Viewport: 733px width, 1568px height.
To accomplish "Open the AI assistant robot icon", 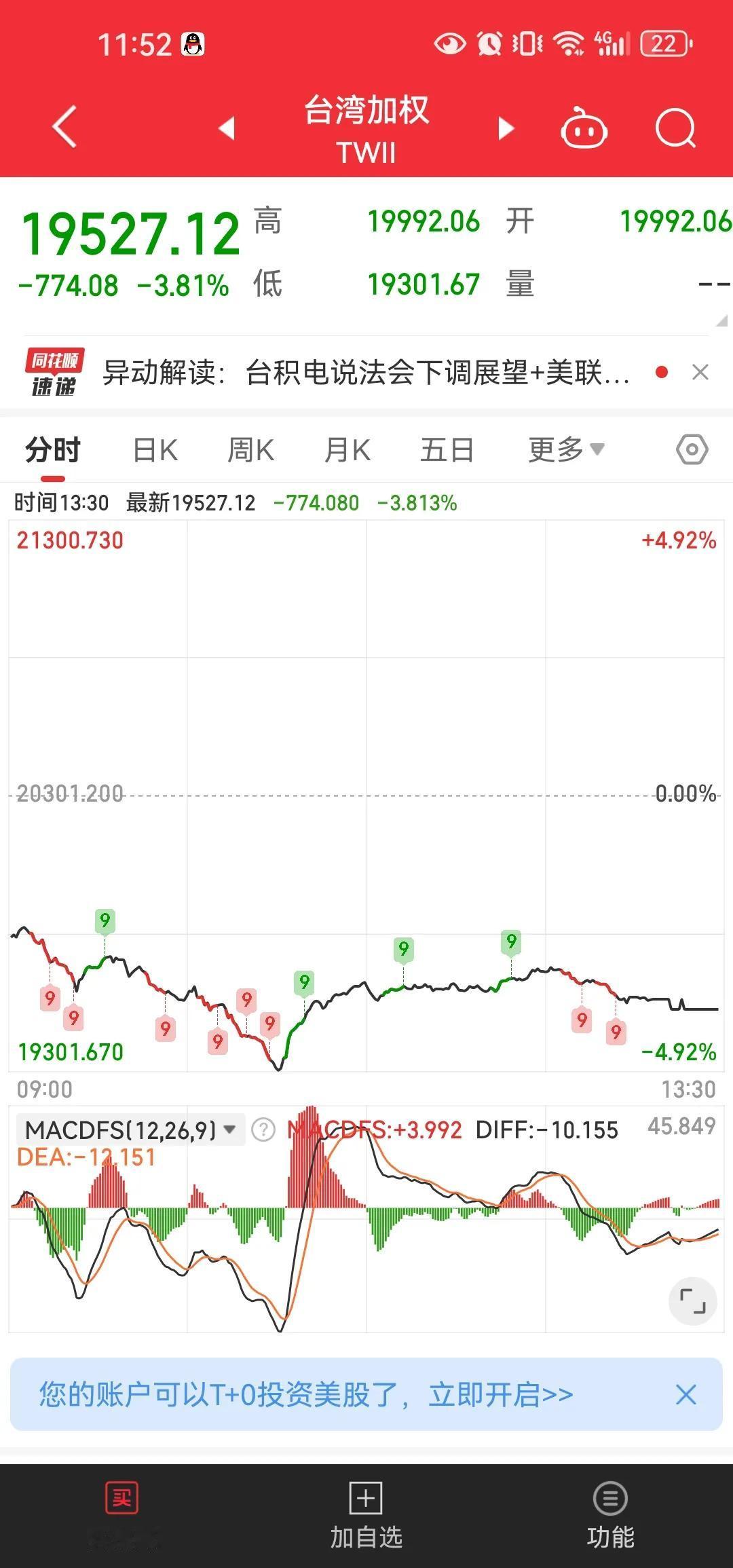I will coord(585,129).
